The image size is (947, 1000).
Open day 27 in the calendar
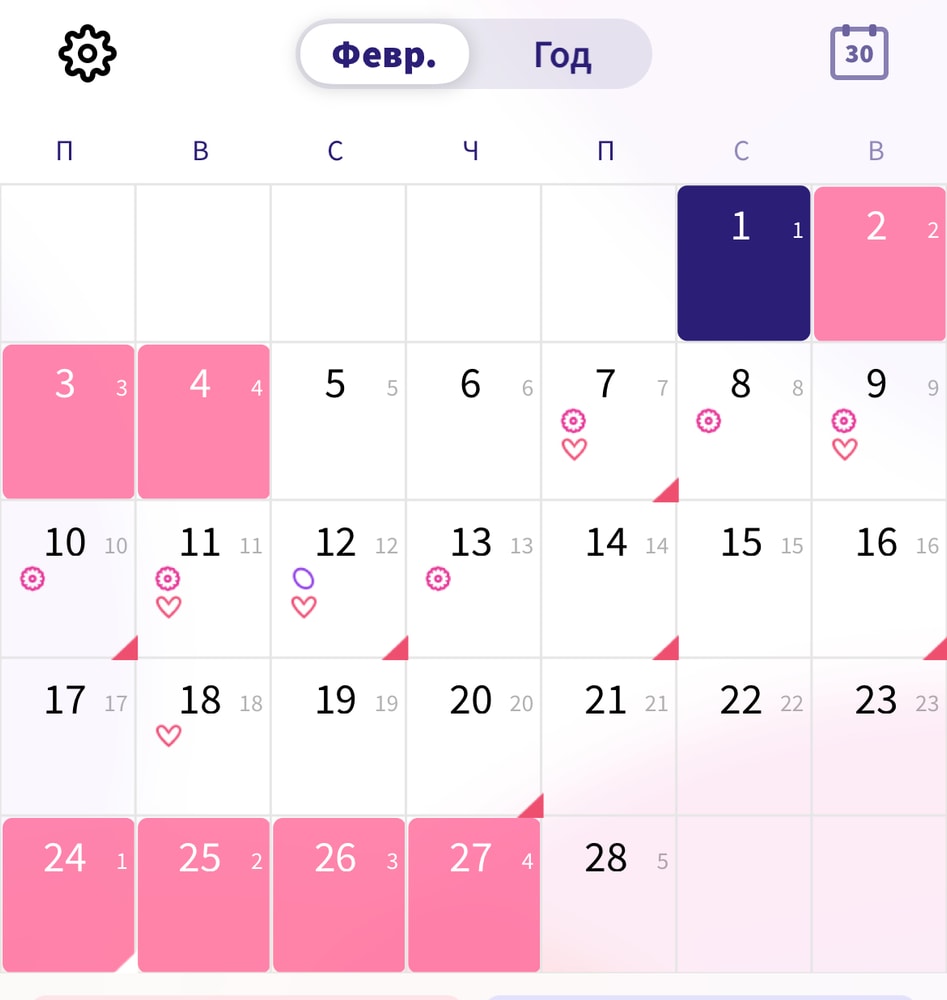coord(474,894)
